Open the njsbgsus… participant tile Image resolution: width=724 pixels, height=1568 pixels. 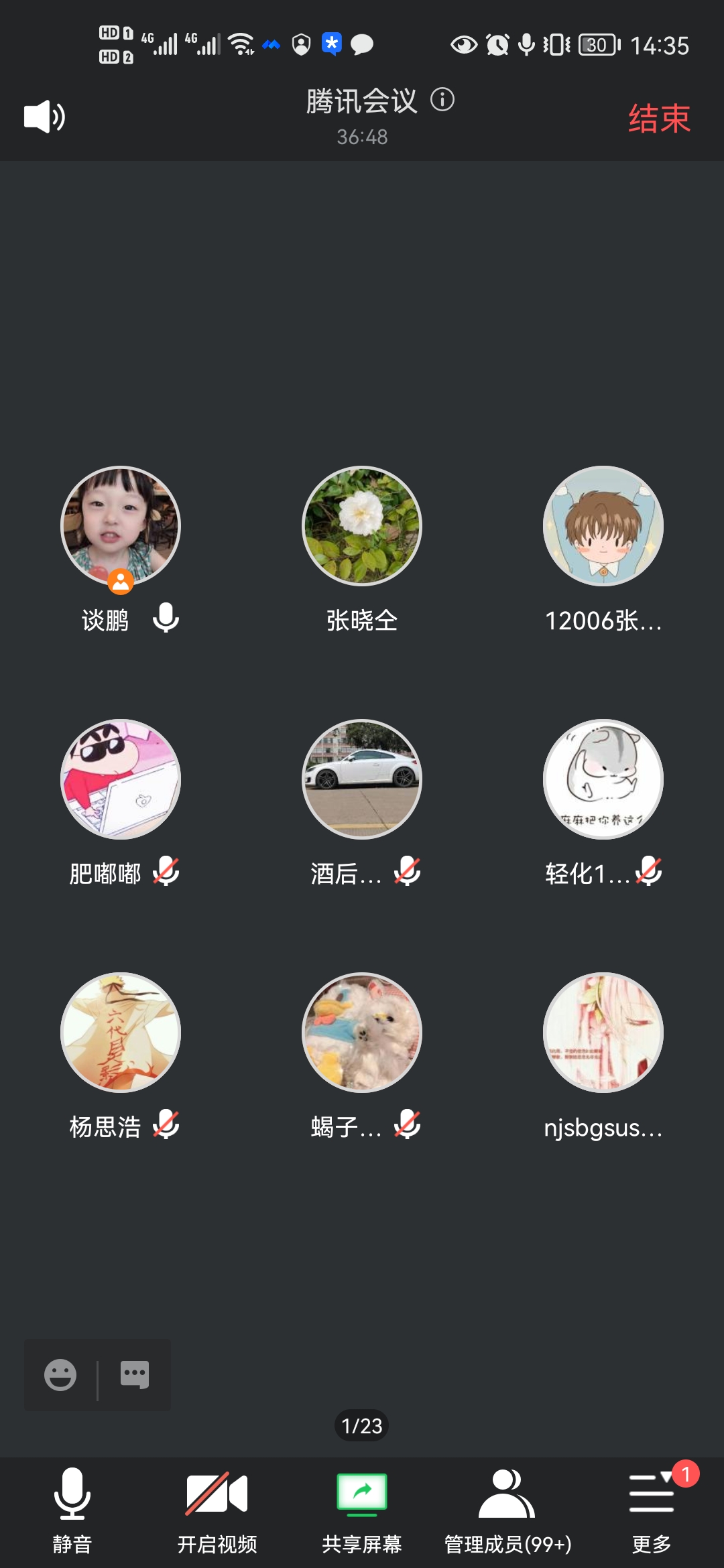click(603, 1033)
